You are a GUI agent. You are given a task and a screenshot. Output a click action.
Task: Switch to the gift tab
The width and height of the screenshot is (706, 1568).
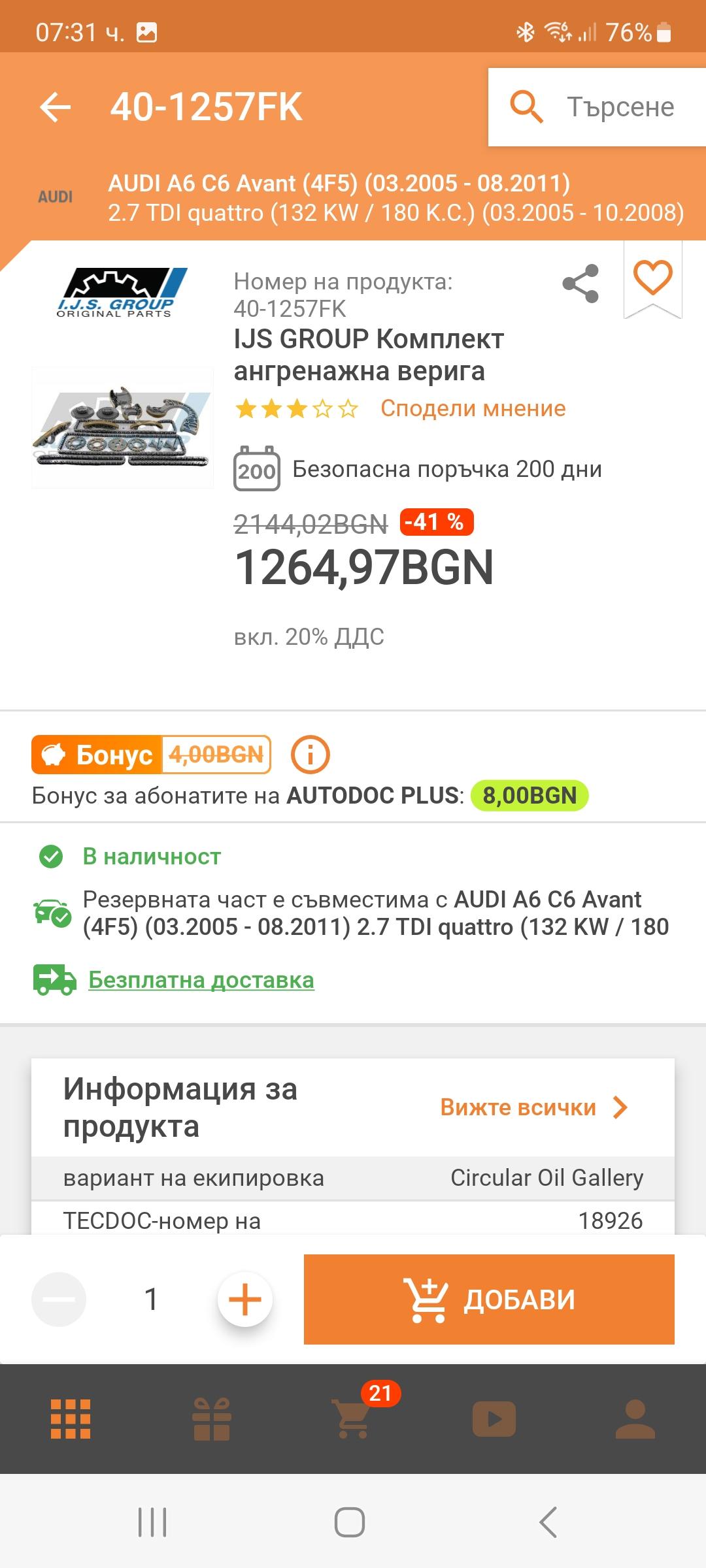[x=212, y=1419]
